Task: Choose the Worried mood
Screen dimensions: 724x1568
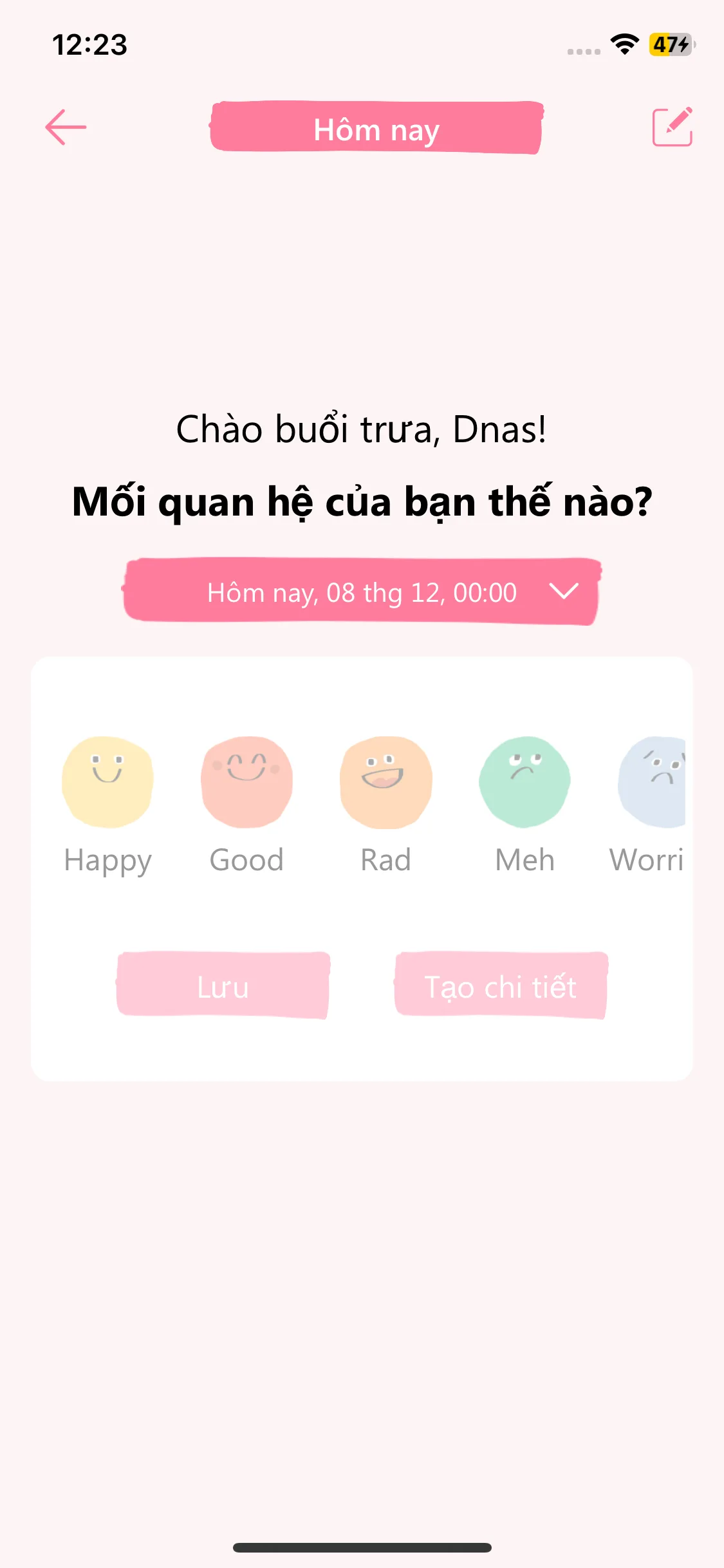Action: (651, 783)
